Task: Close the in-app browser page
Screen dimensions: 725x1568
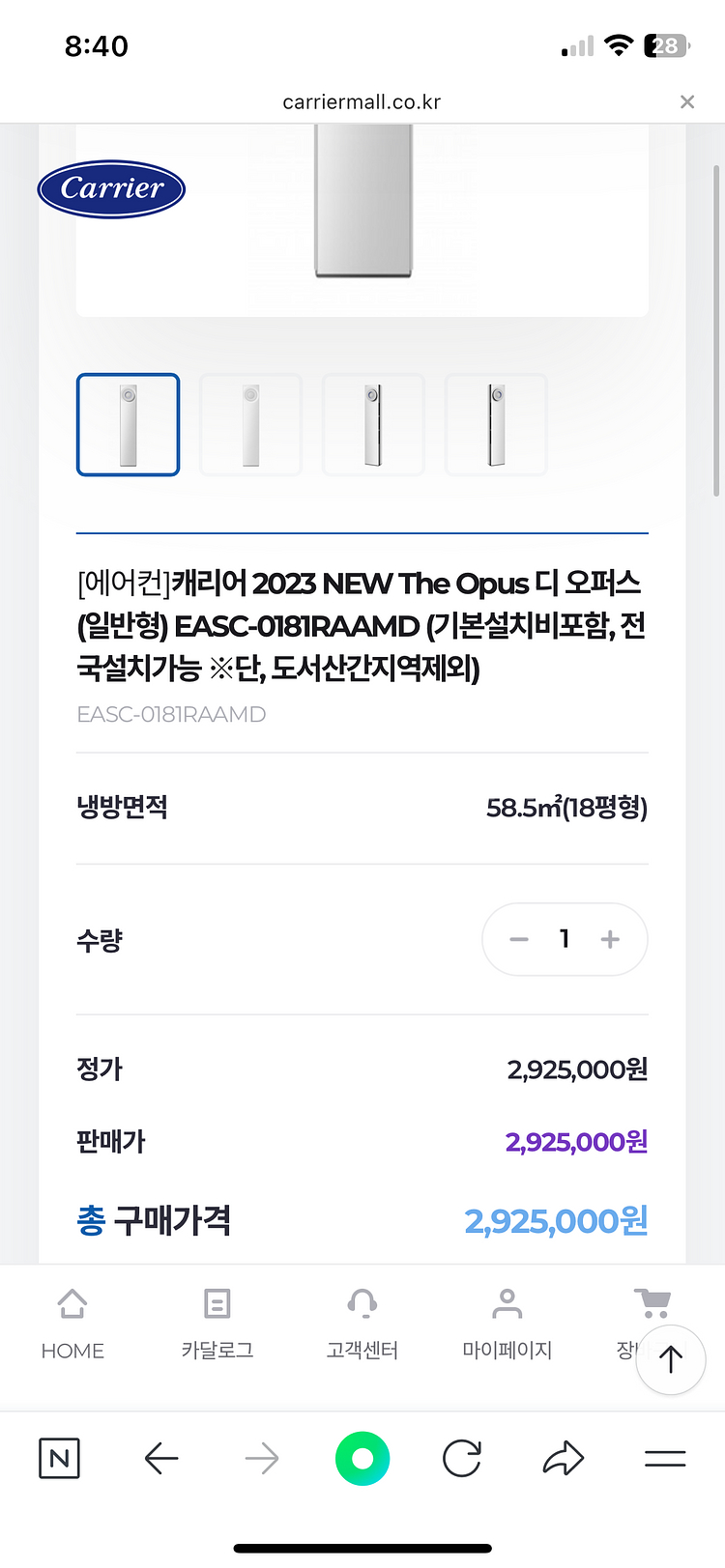Action: [x=687, y=101]
